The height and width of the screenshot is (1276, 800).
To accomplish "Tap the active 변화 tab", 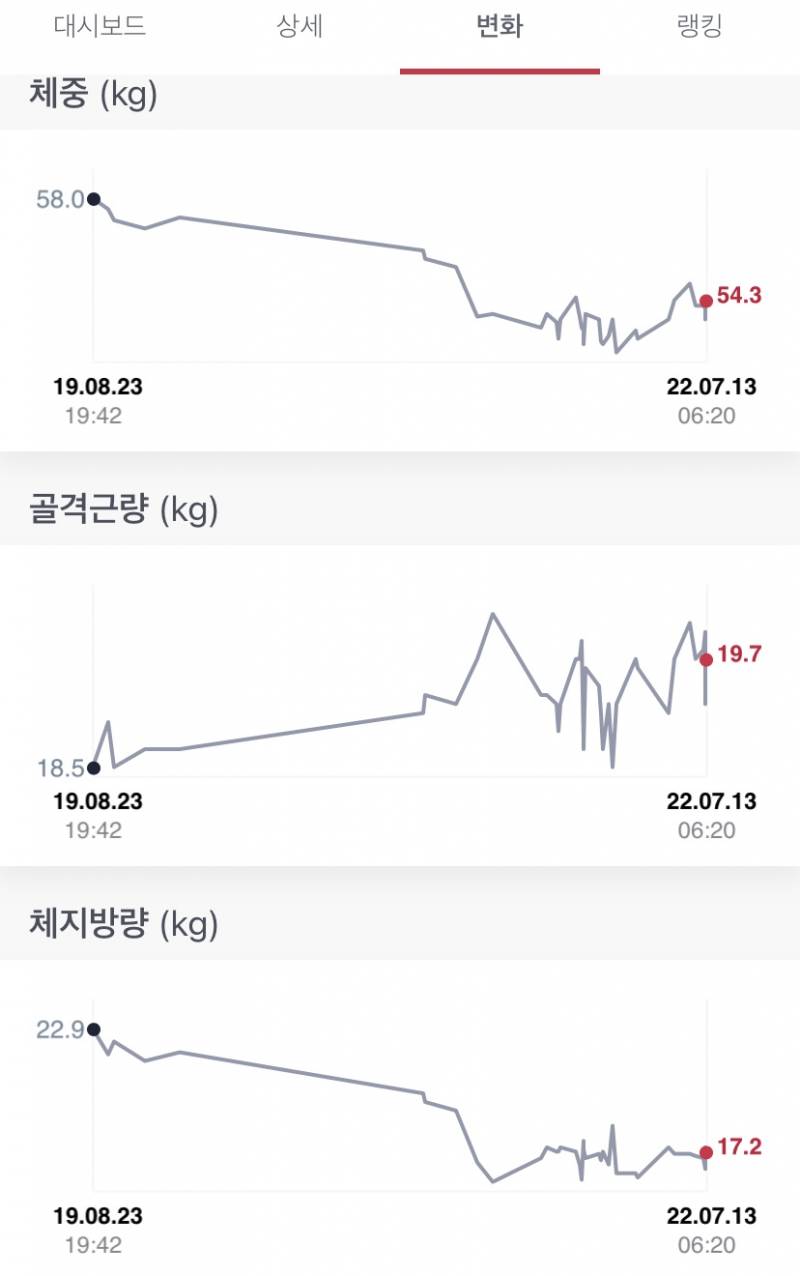I will 500,28.
